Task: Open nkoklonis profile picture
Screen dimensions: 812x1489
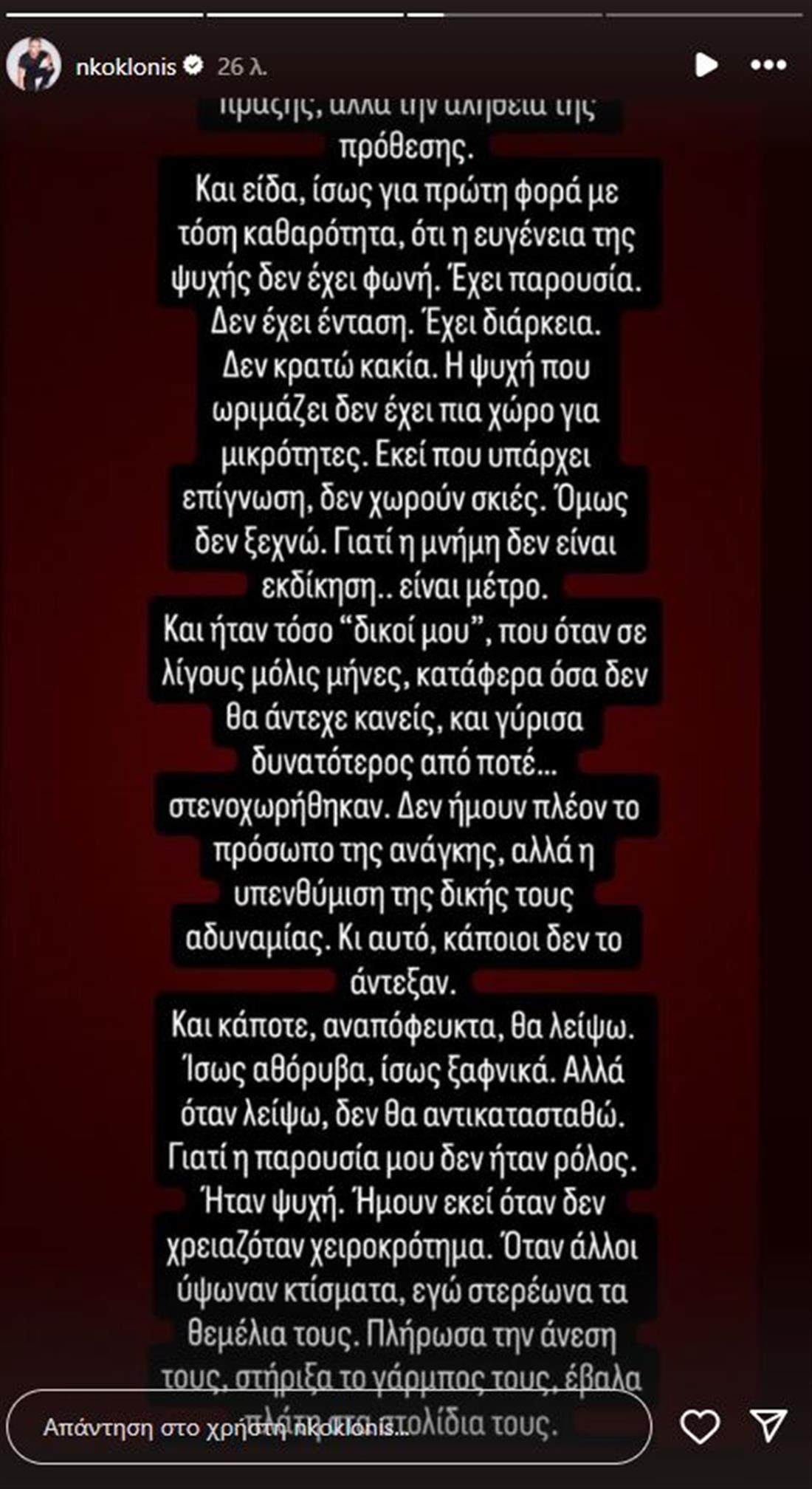Action: 33,66
